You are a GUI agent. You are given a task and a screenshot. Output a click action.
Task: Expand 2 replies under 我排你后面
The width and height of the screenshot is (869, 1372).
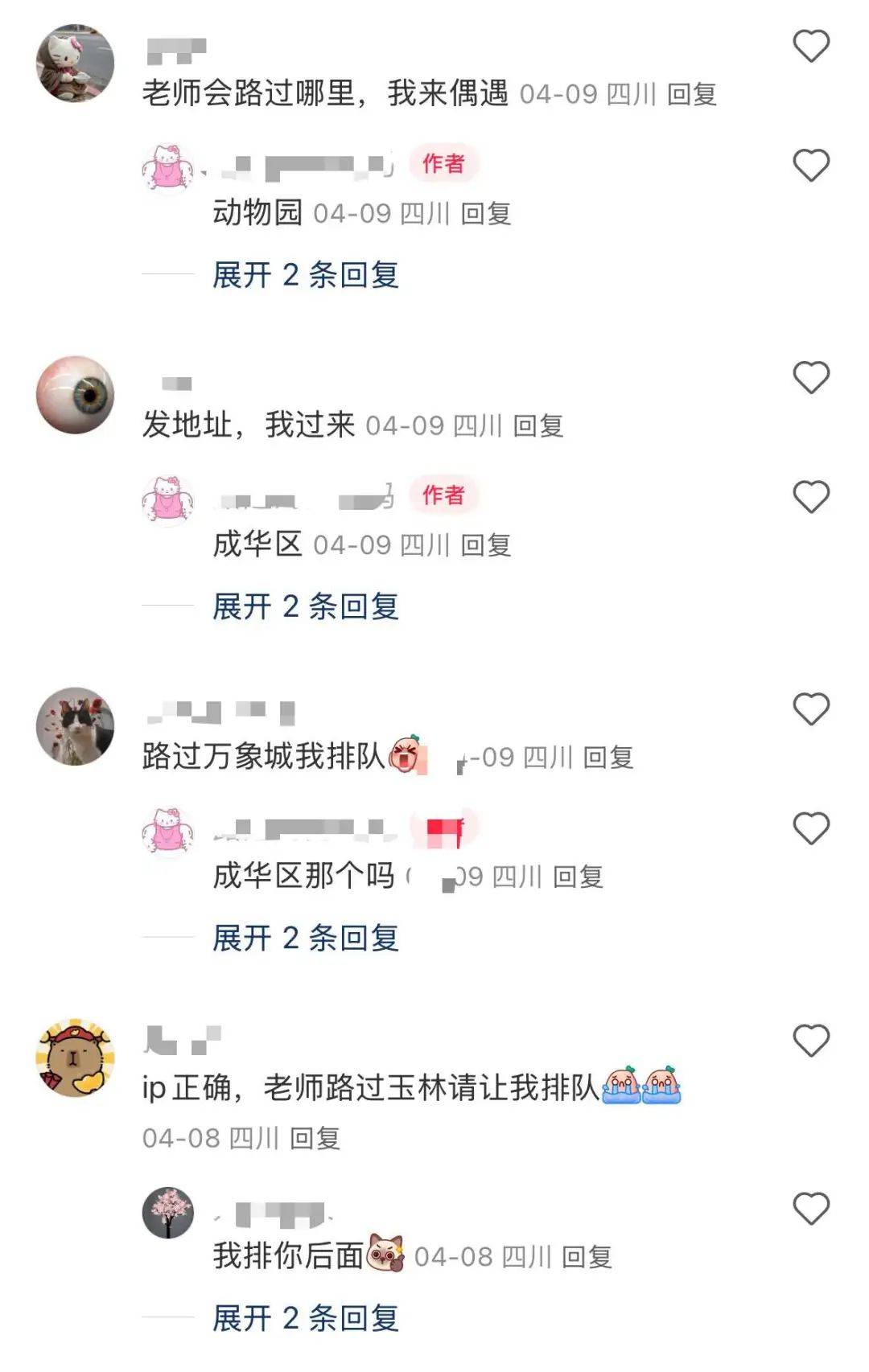305,1318
